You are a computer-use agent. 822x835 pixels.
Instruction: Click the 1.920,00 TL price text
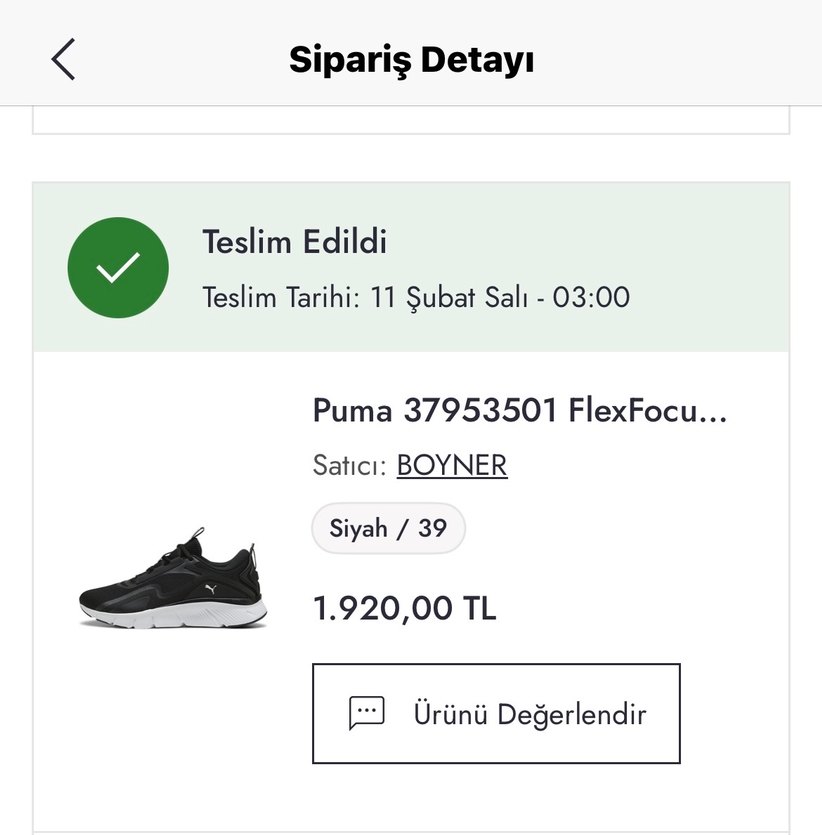pyautogui.click(x=405, y=604)
